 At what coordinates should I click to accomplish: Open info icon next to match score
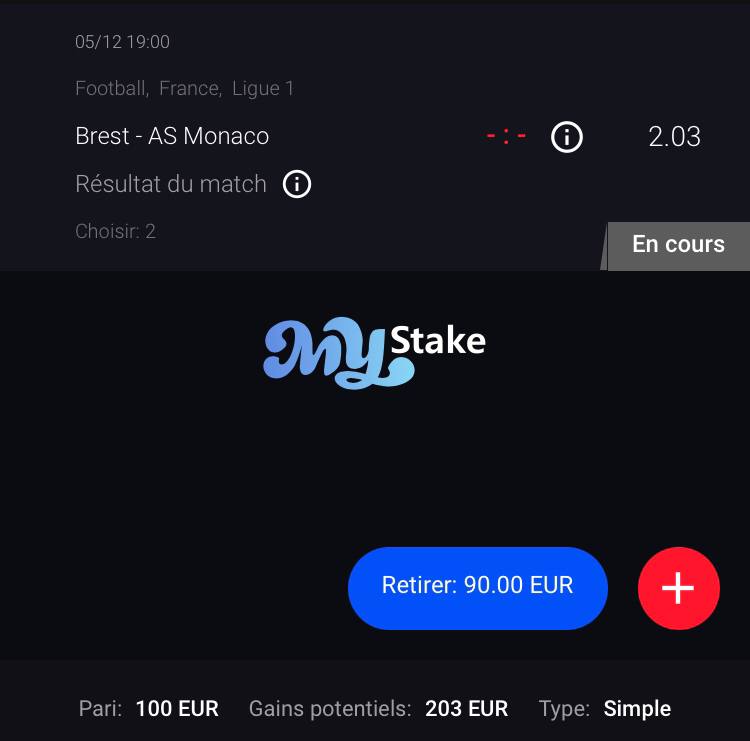pyautogui.click(x=567, y=136)
